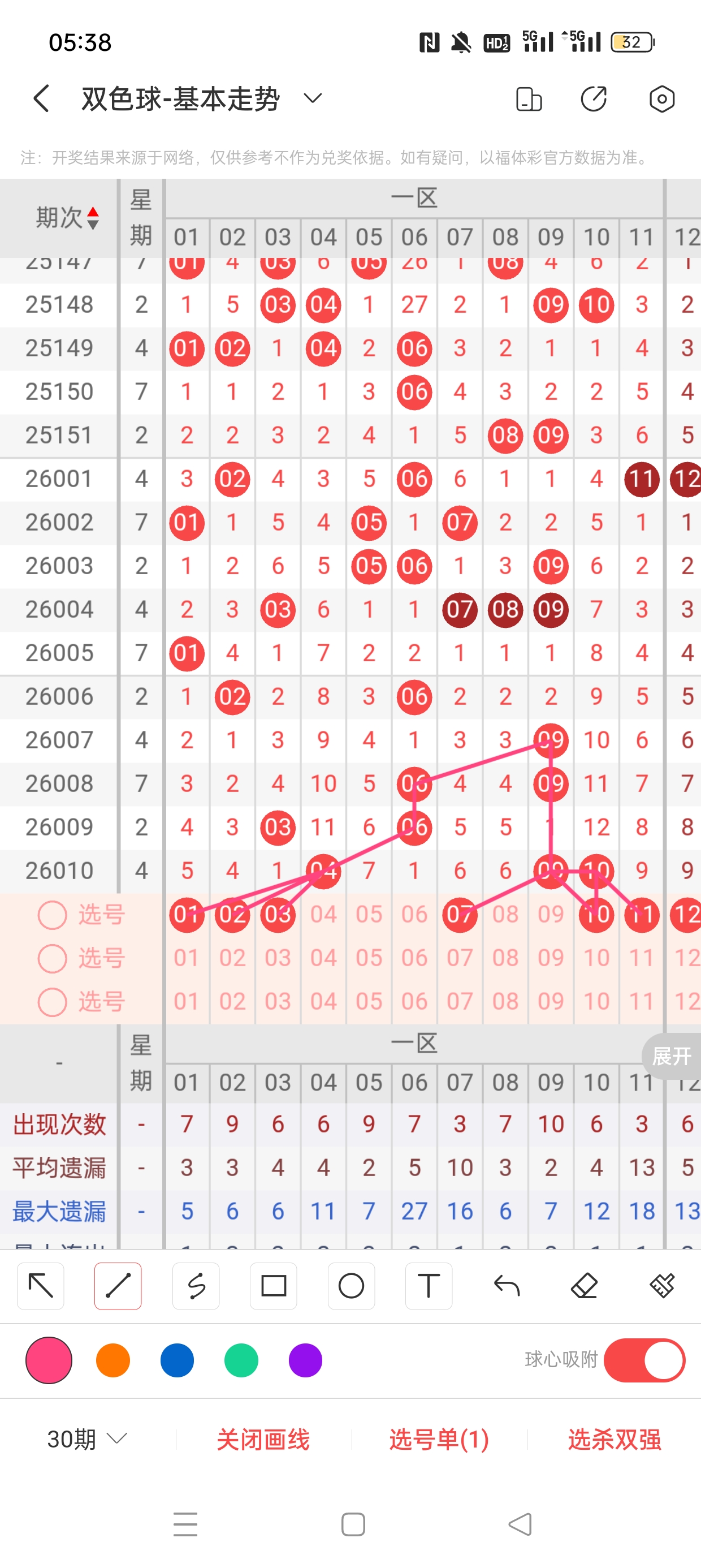Open the settings hexagon icon
Screen dimensions: 701x1568
[661, 98]
